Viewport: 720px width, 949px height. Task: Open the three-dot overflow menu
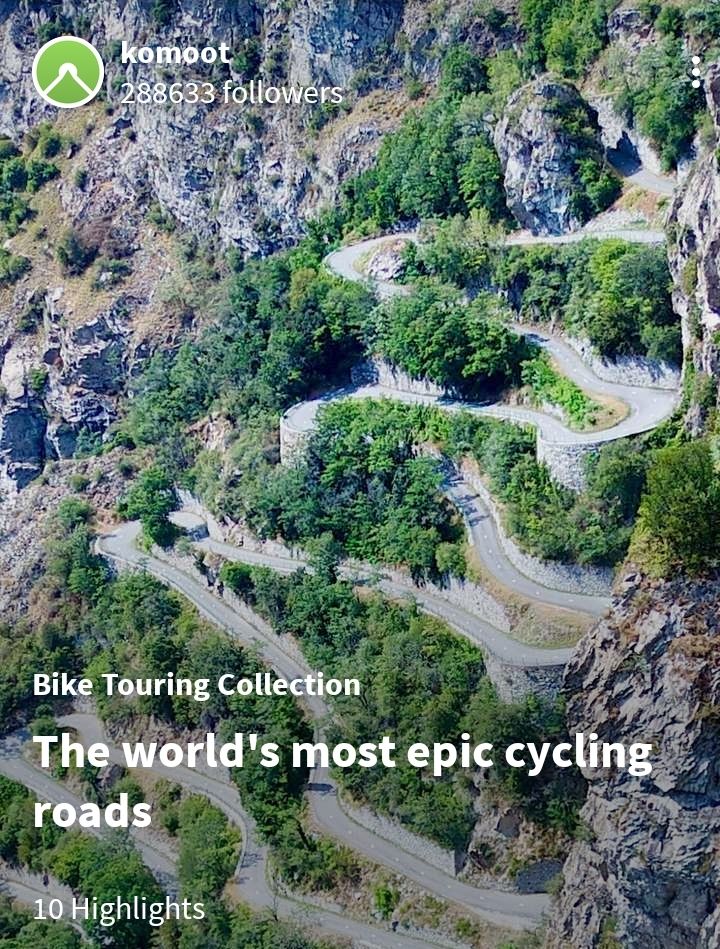[x=696, y=72]
